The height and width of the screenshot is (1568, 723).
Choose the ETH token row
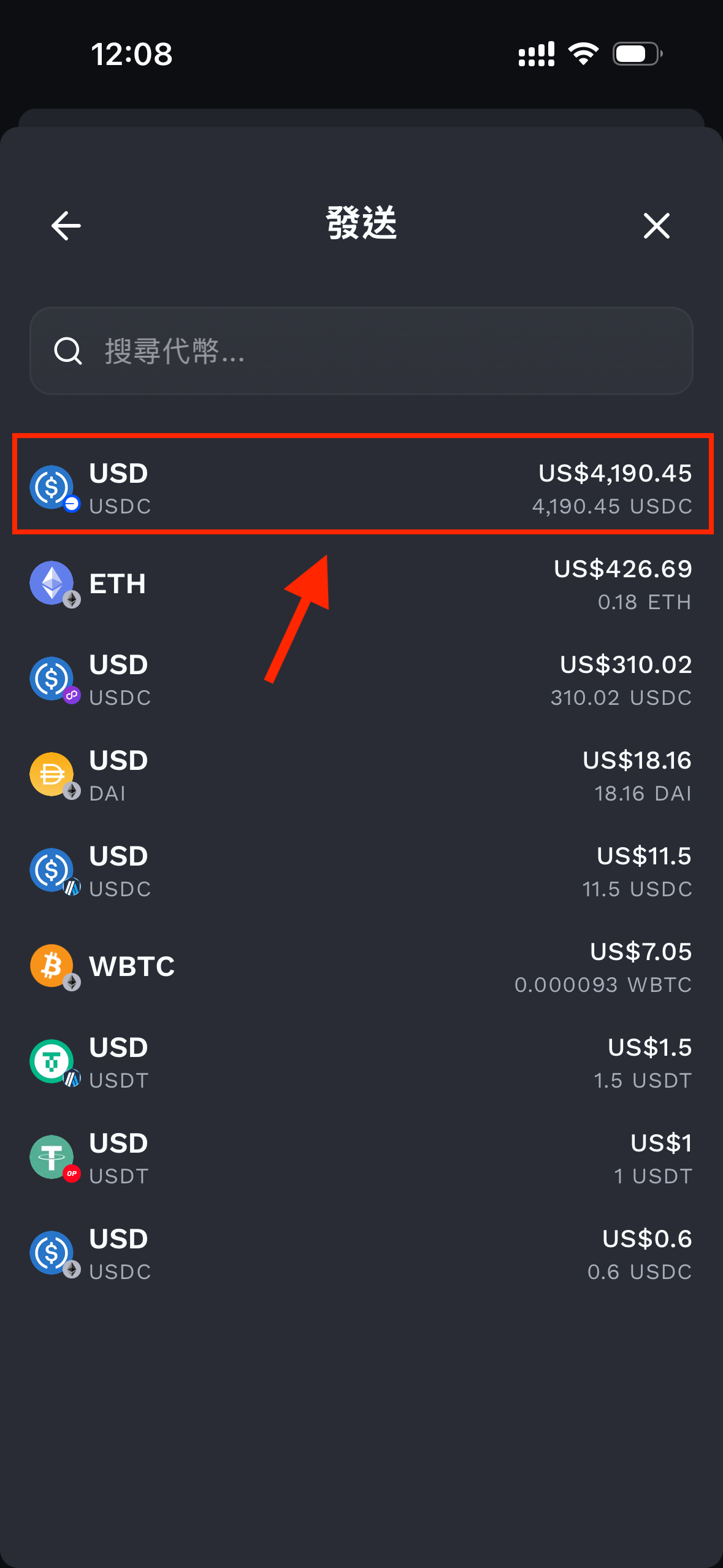point(361,585)
